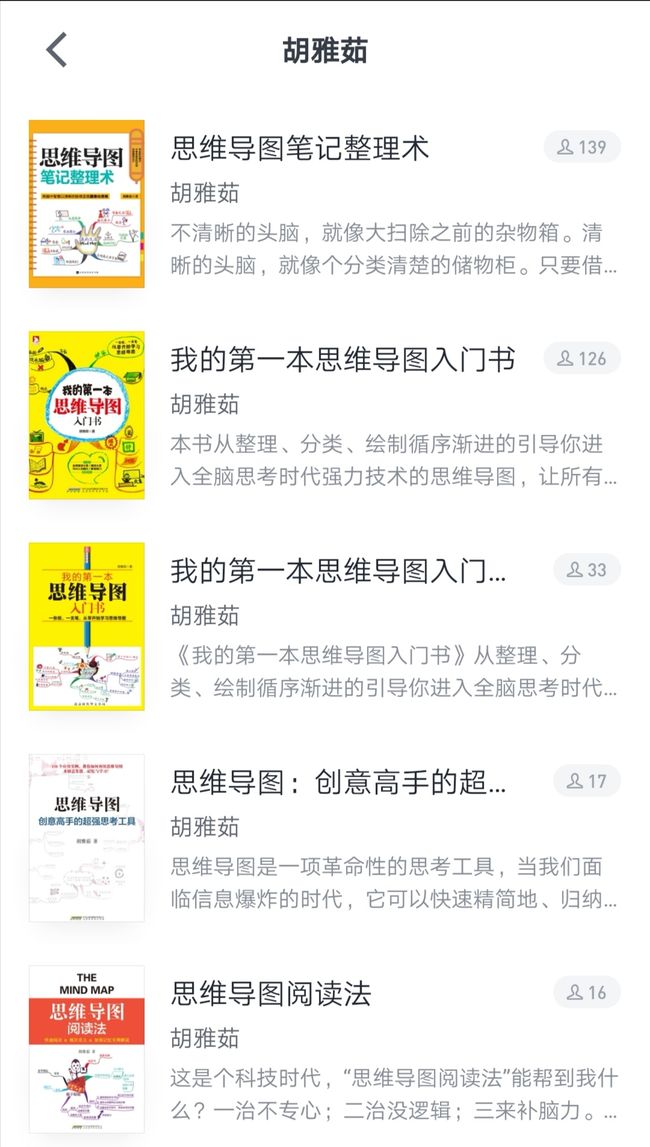The height and width of the screenshot is (1147, 650).
Task: Open 我的第一本思维导图入门 book with 33 readers
Action: pyautogui.click(x=325, y=627)
